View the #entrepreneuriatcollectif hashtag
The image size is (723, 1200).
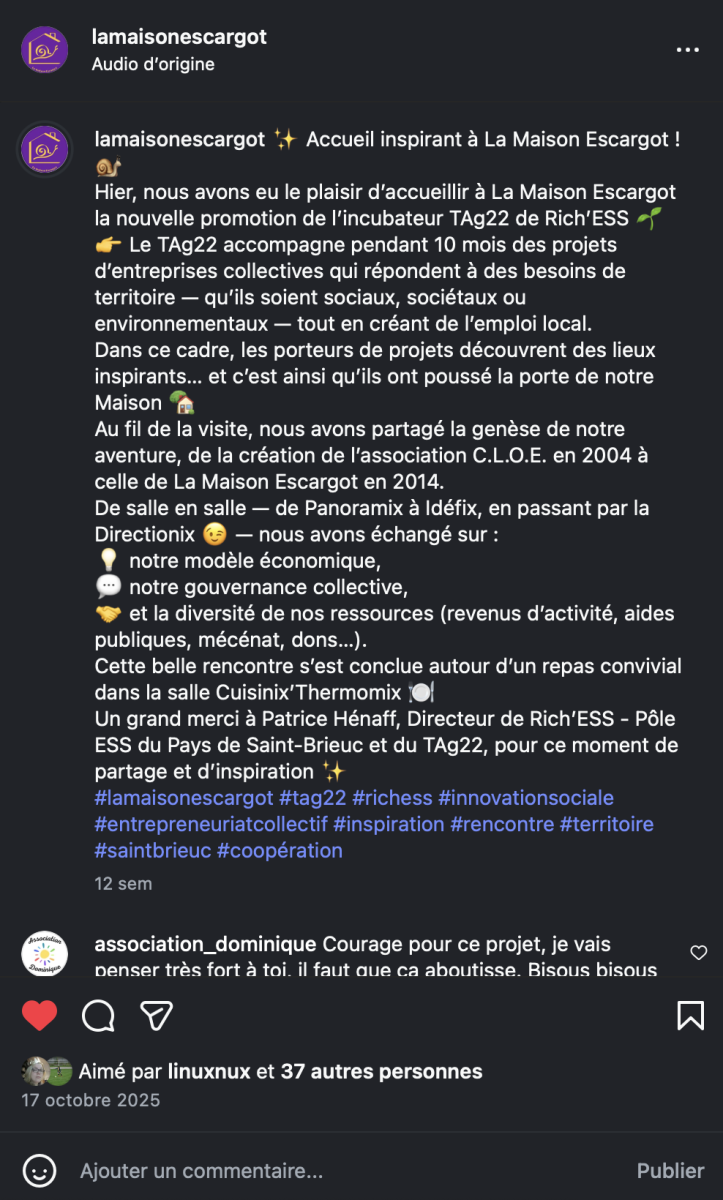(x=211, y=824)
